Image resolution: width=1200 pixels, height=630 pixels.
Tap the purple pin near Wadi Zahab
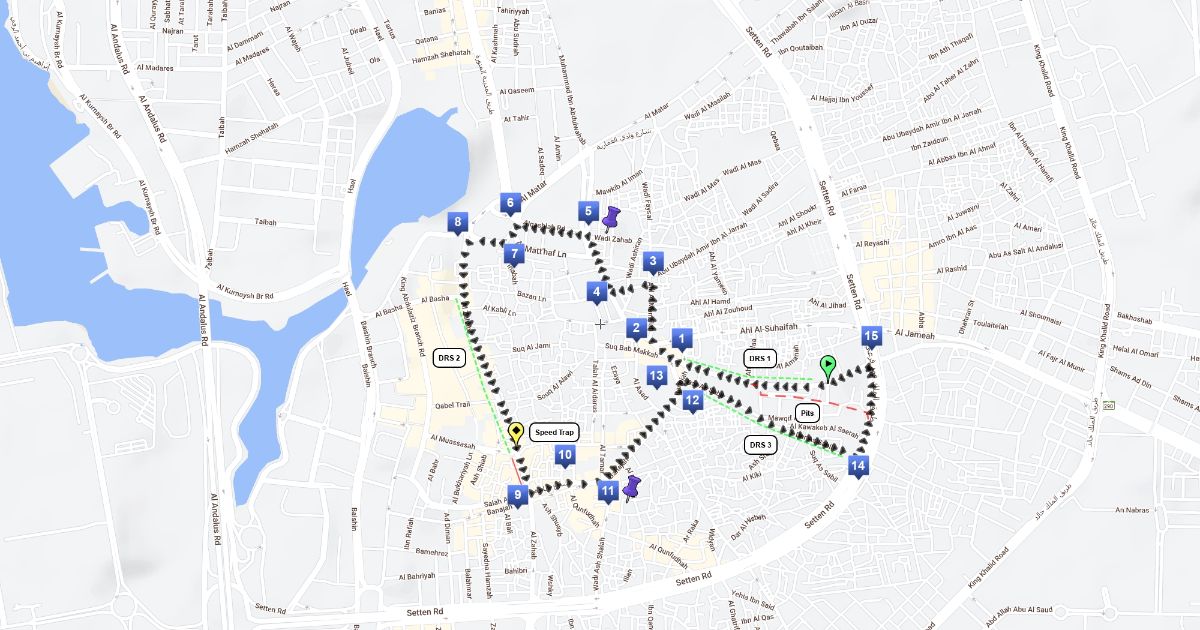tap(612, 219)
